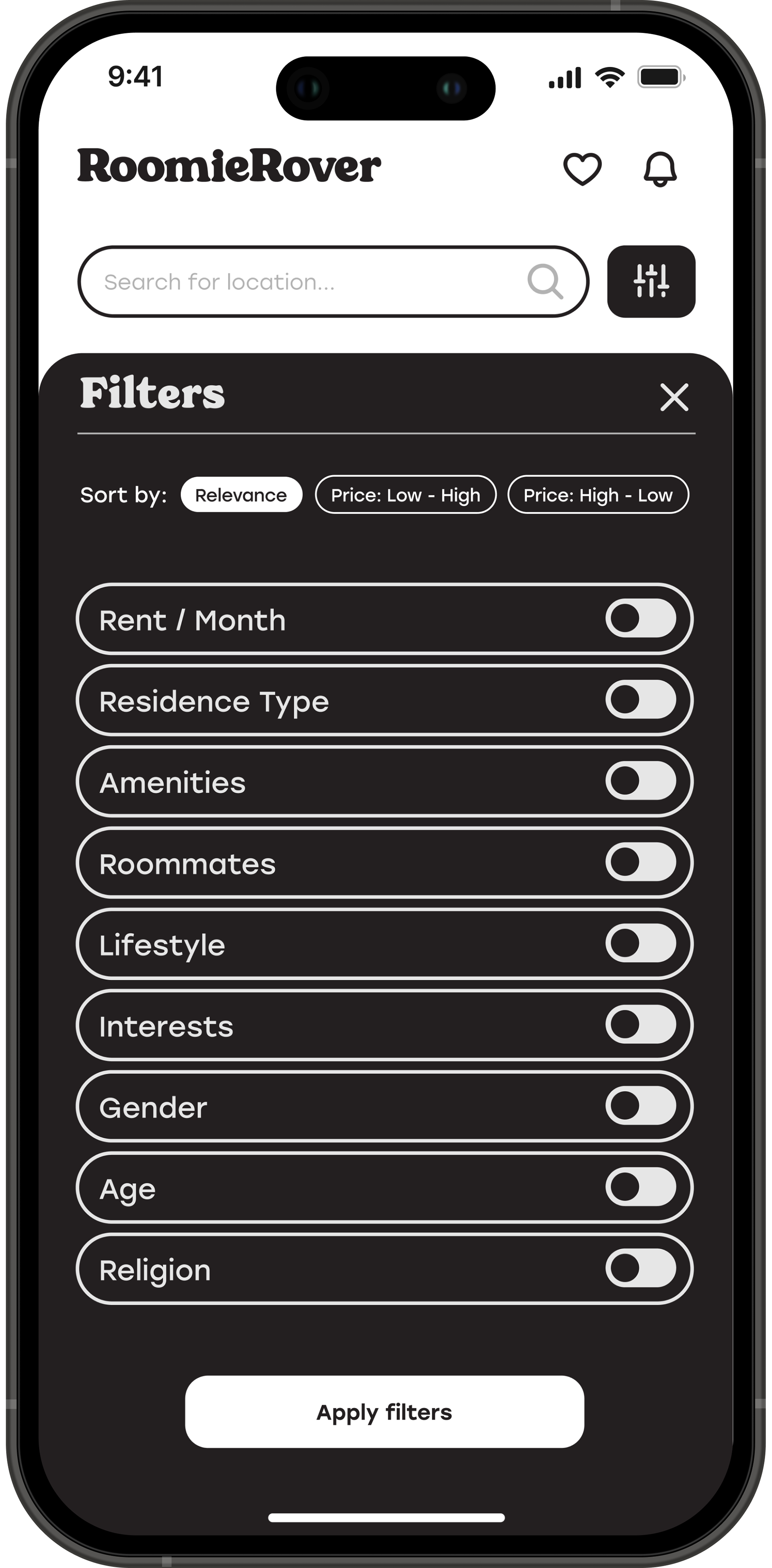
Task: Enable the Residence Type filter
Action: [641, 700]
